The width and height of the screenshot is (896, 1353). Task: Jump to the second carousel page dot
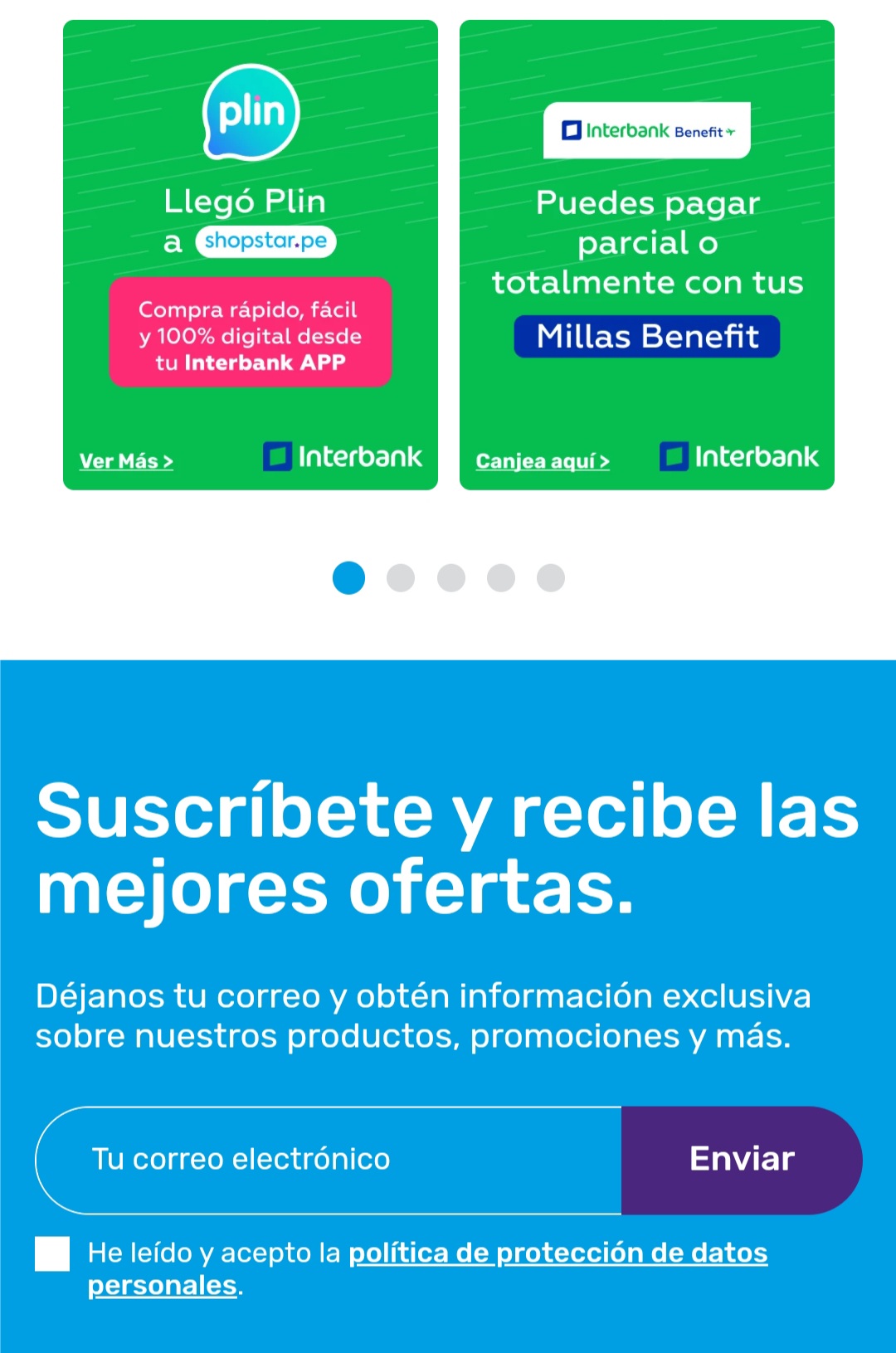click(x=401, y=578)
